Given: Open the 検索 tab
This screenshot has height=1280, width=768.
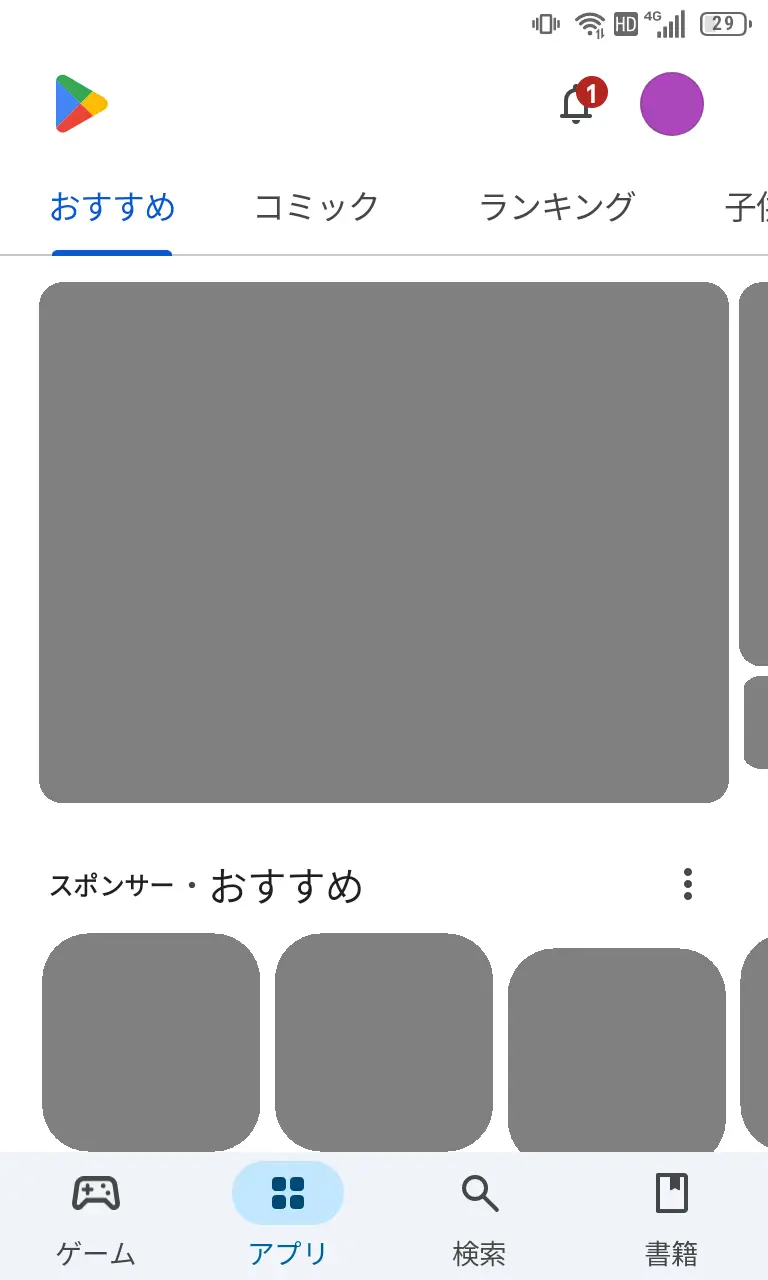Looking at the screenshot, I should [480, 1216].
